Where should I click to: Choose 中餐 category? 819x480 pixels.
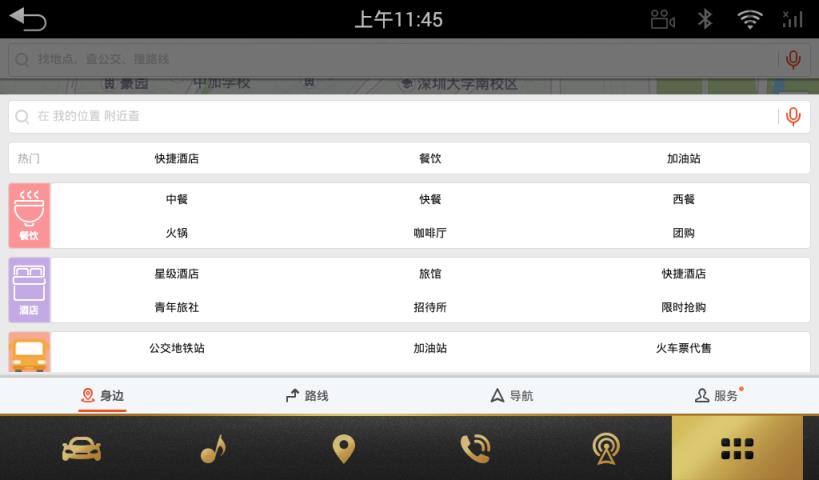tap(177, 199)
